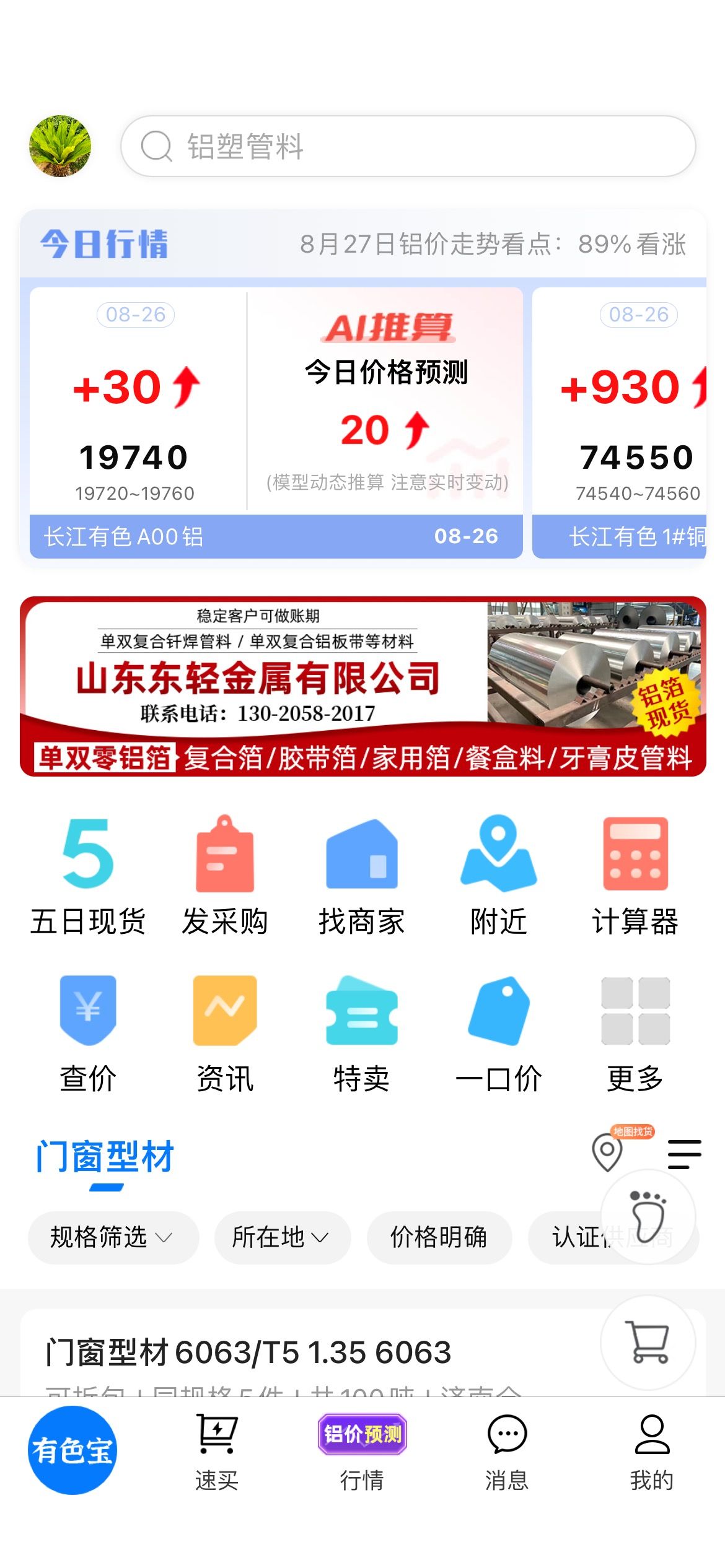Open the 附近 nearby shortcut
The image size is (725, 1568).
point(499,875)
